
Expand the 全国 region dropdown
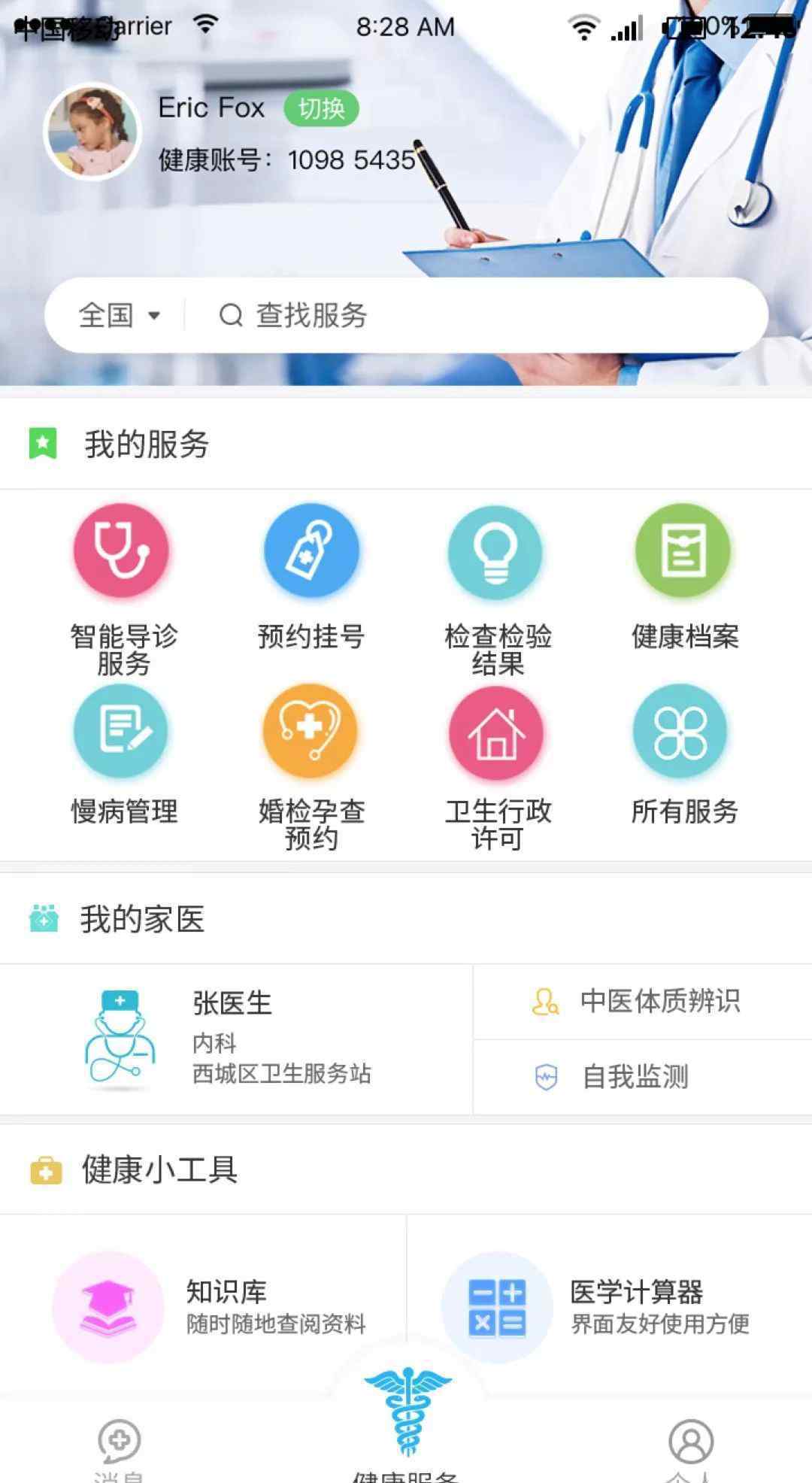coord(120,315)
